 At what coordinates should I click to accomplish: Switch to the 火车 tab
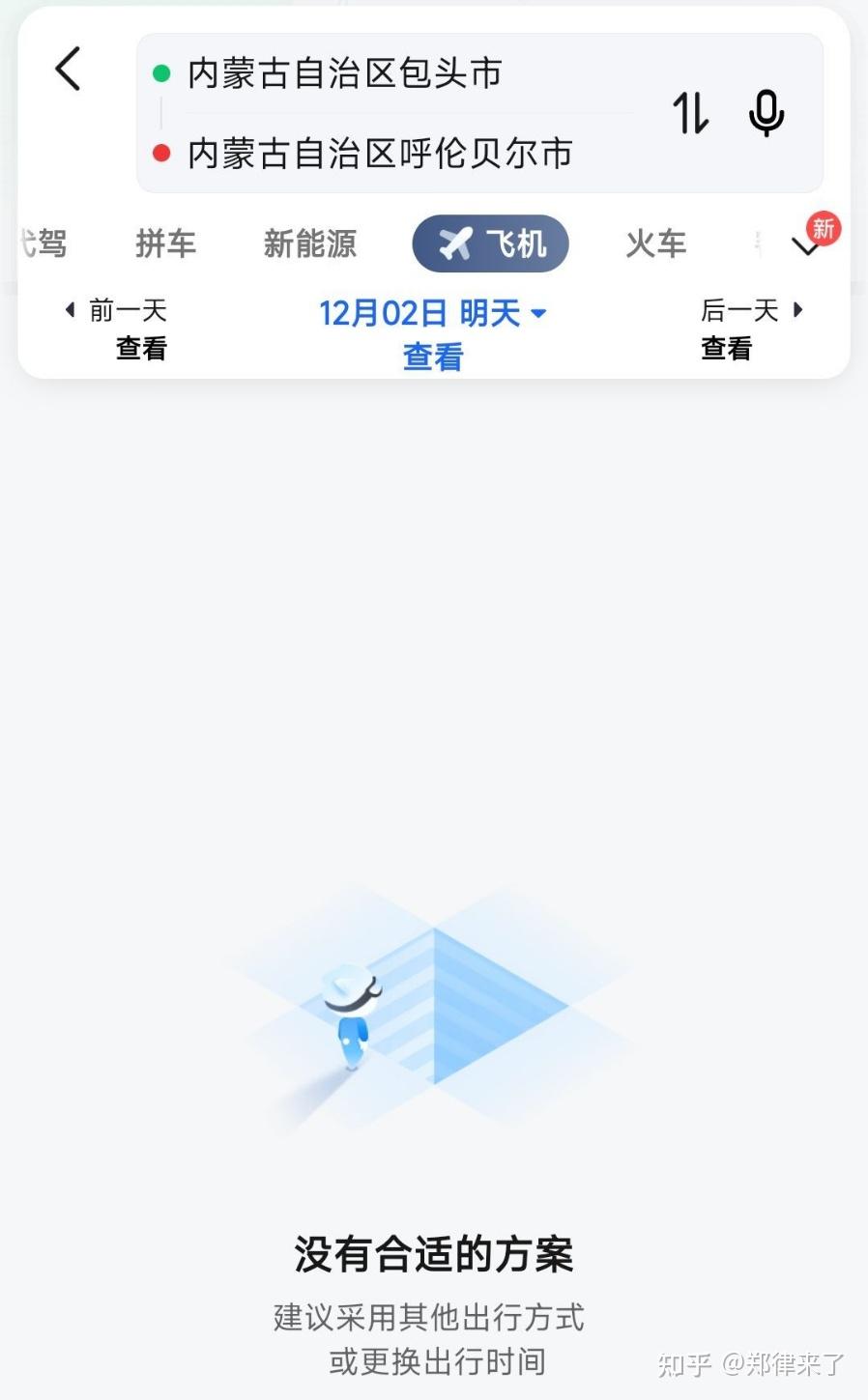[656, 243]
